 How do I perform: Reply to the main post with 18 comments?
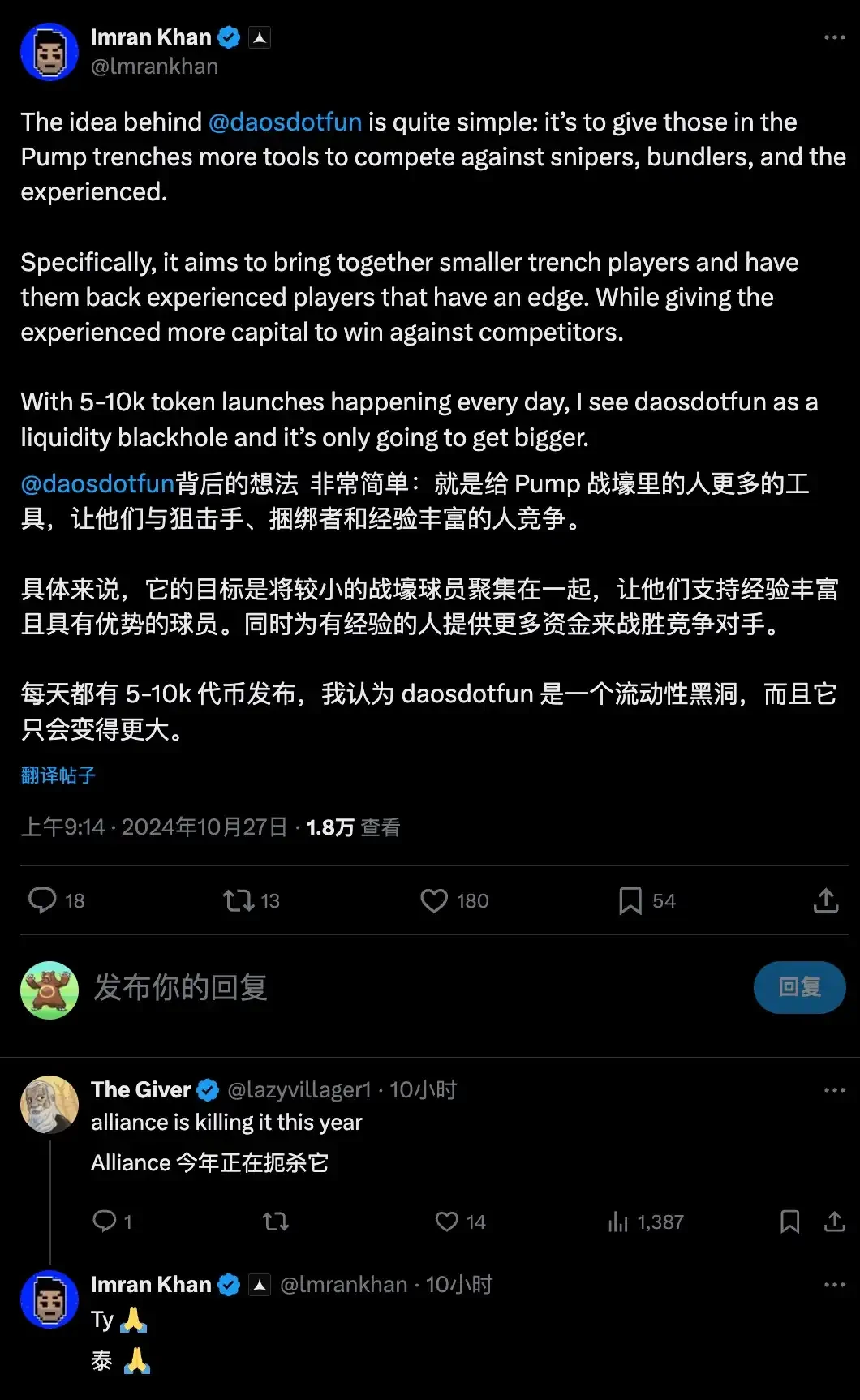(x=42, y=900)
